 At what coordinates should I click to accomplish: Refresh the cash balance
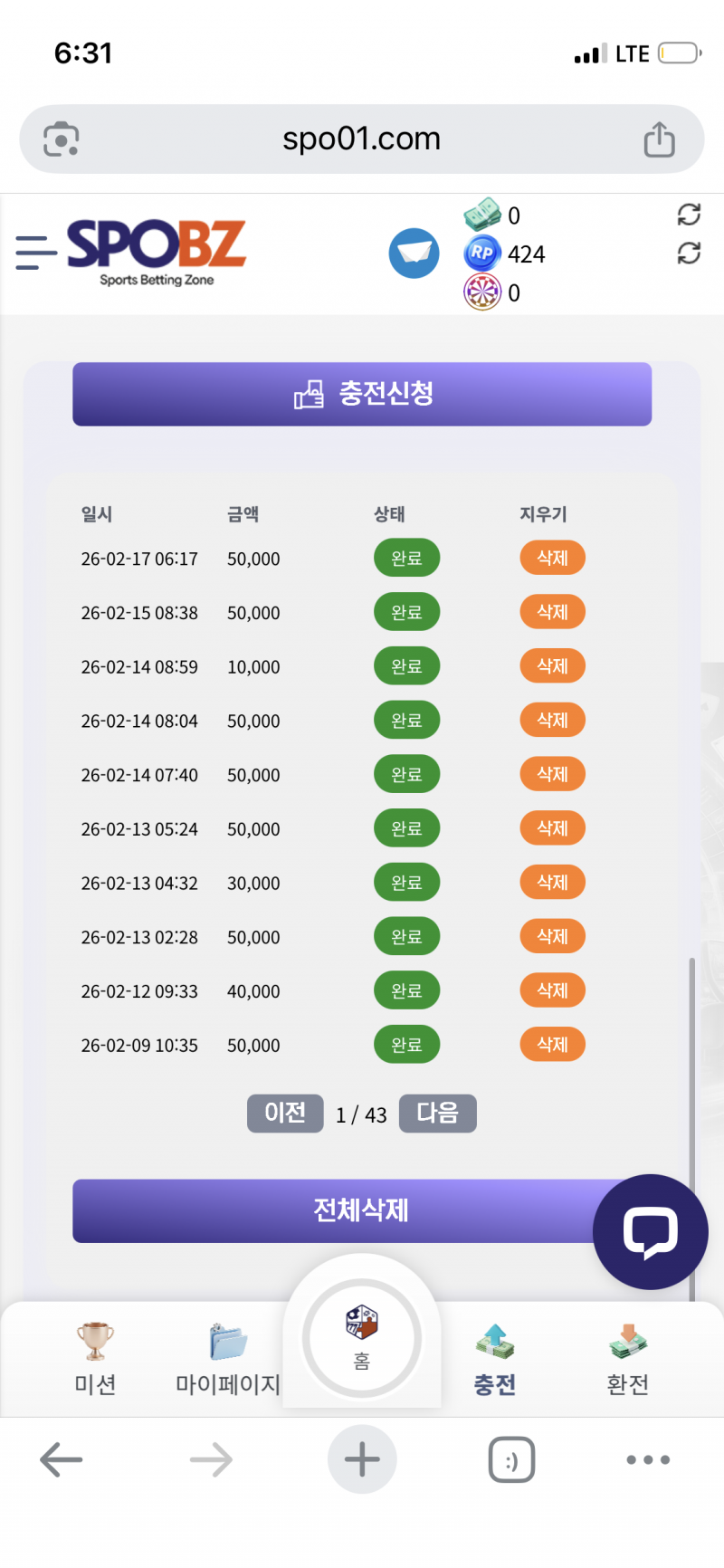(689, 215)
